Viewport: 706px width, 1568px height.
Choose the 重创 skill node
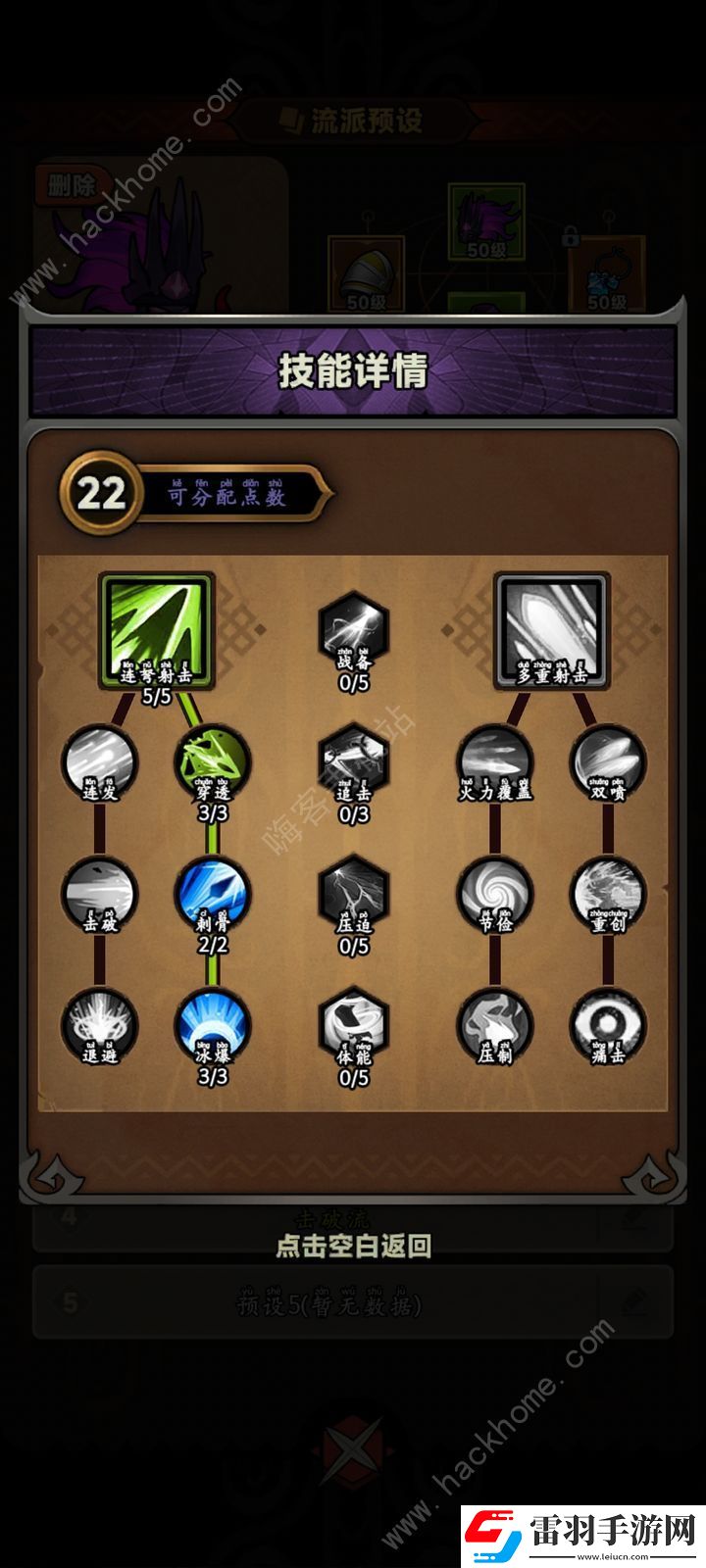click(608, 894)
